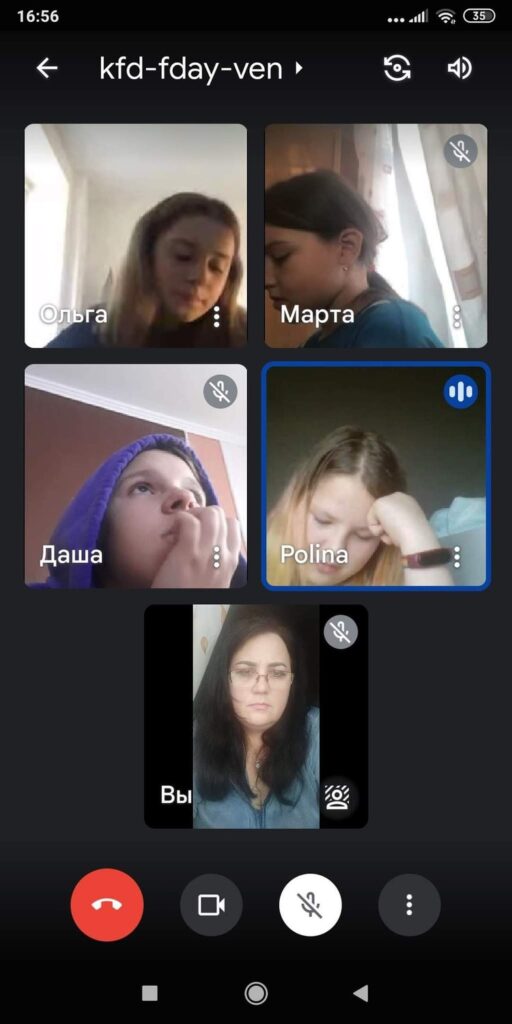Unmute your microphone

click(x=310, y=904)
